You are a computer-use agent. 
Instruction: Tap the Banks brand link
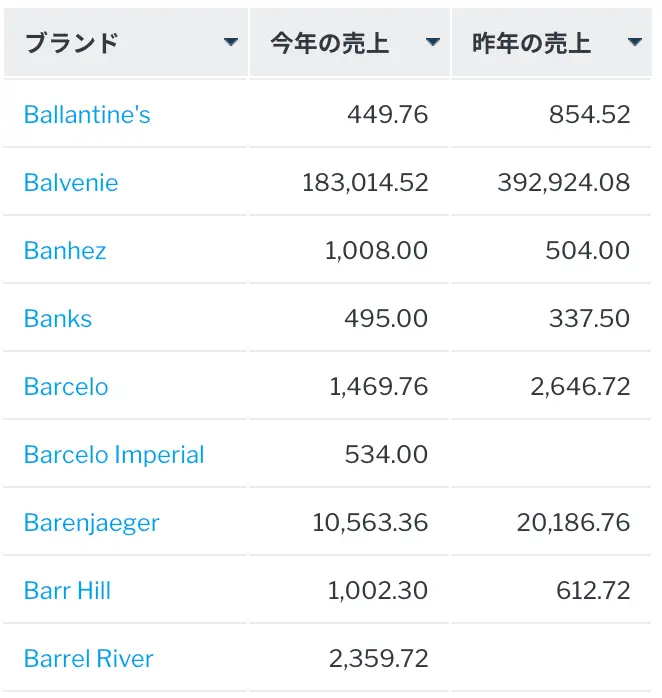(58, 318)
